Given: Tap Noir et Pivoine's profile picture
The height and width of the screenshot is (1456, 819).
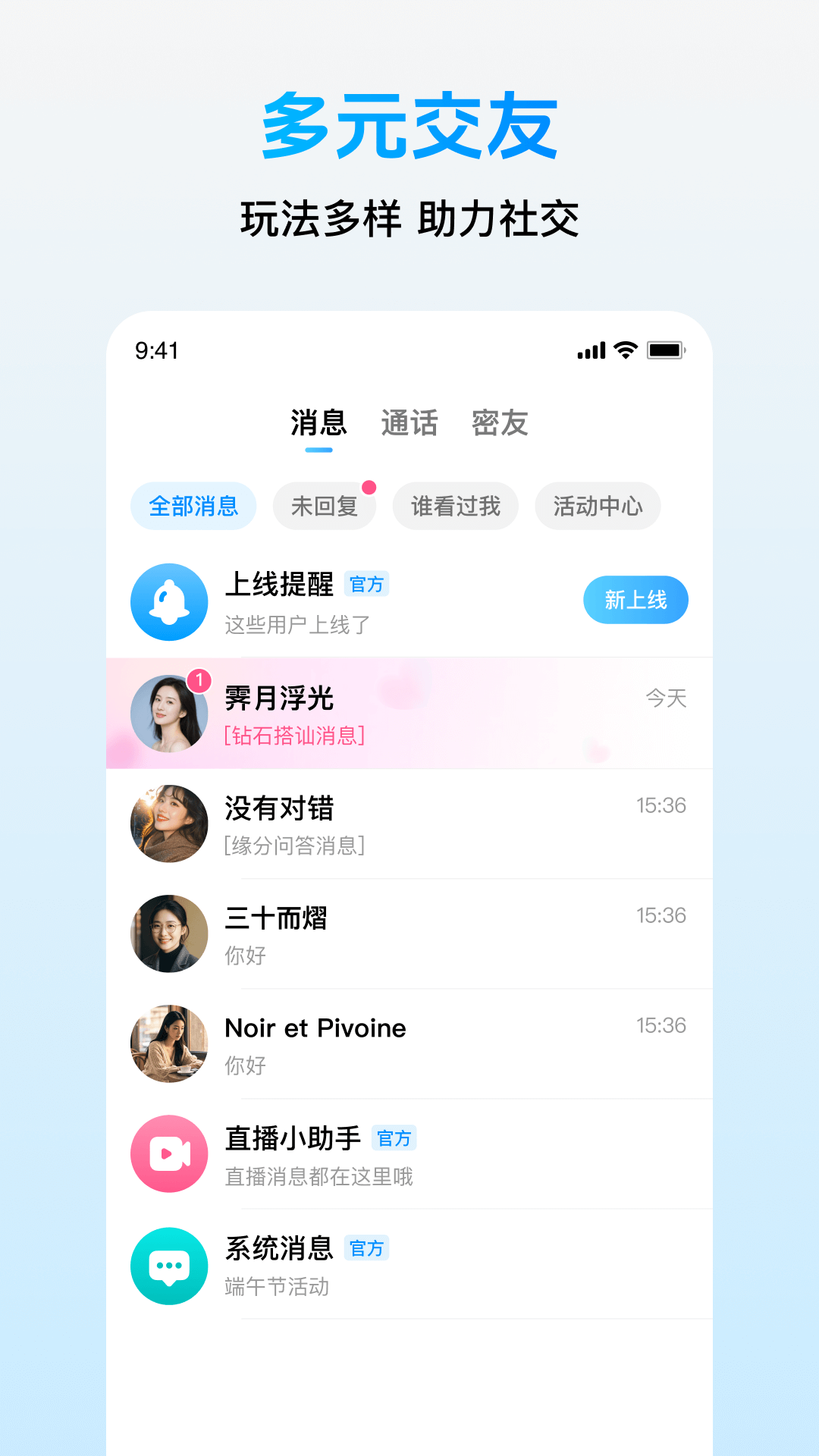Looking at the screenshot, I should pyautogui.click(x=169, y=1043).
